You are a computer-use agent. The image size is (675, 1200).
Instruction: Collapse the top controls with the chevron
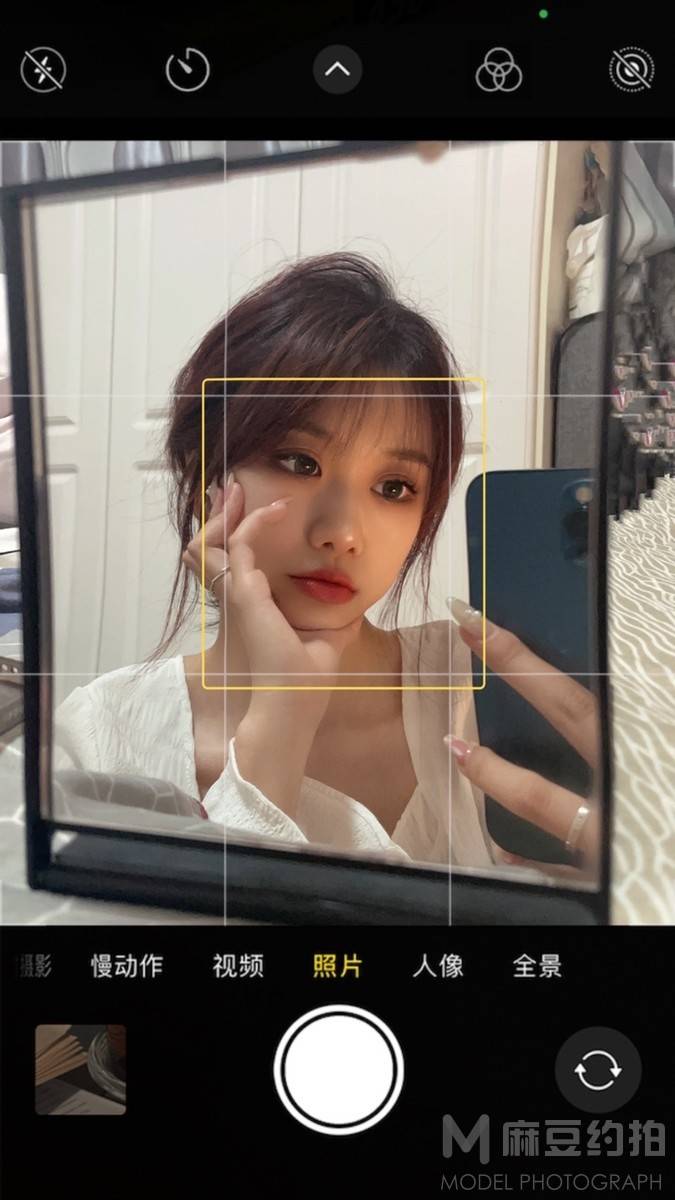pos(337,70)
